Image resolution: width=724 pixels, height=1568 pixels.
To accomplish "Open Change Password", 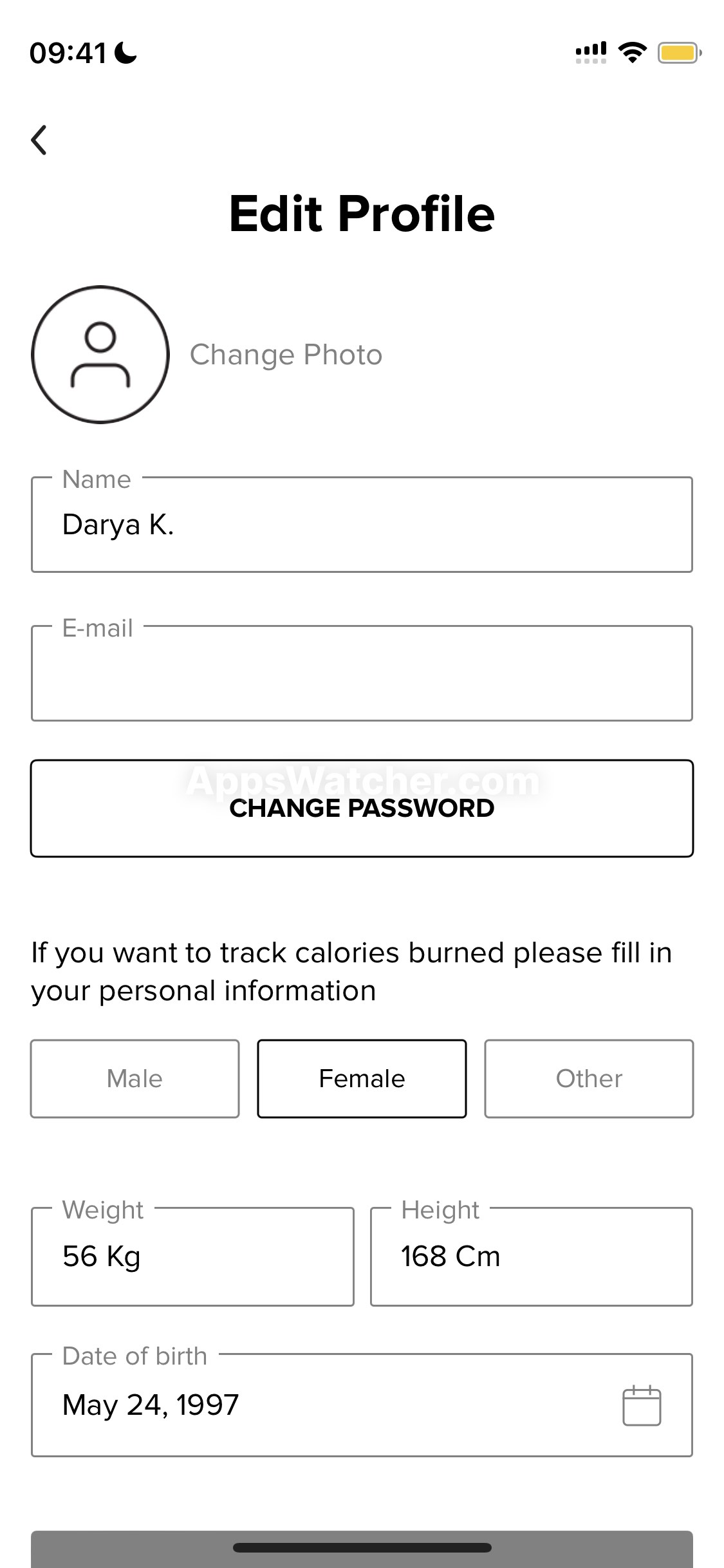I will click(362, 808).
